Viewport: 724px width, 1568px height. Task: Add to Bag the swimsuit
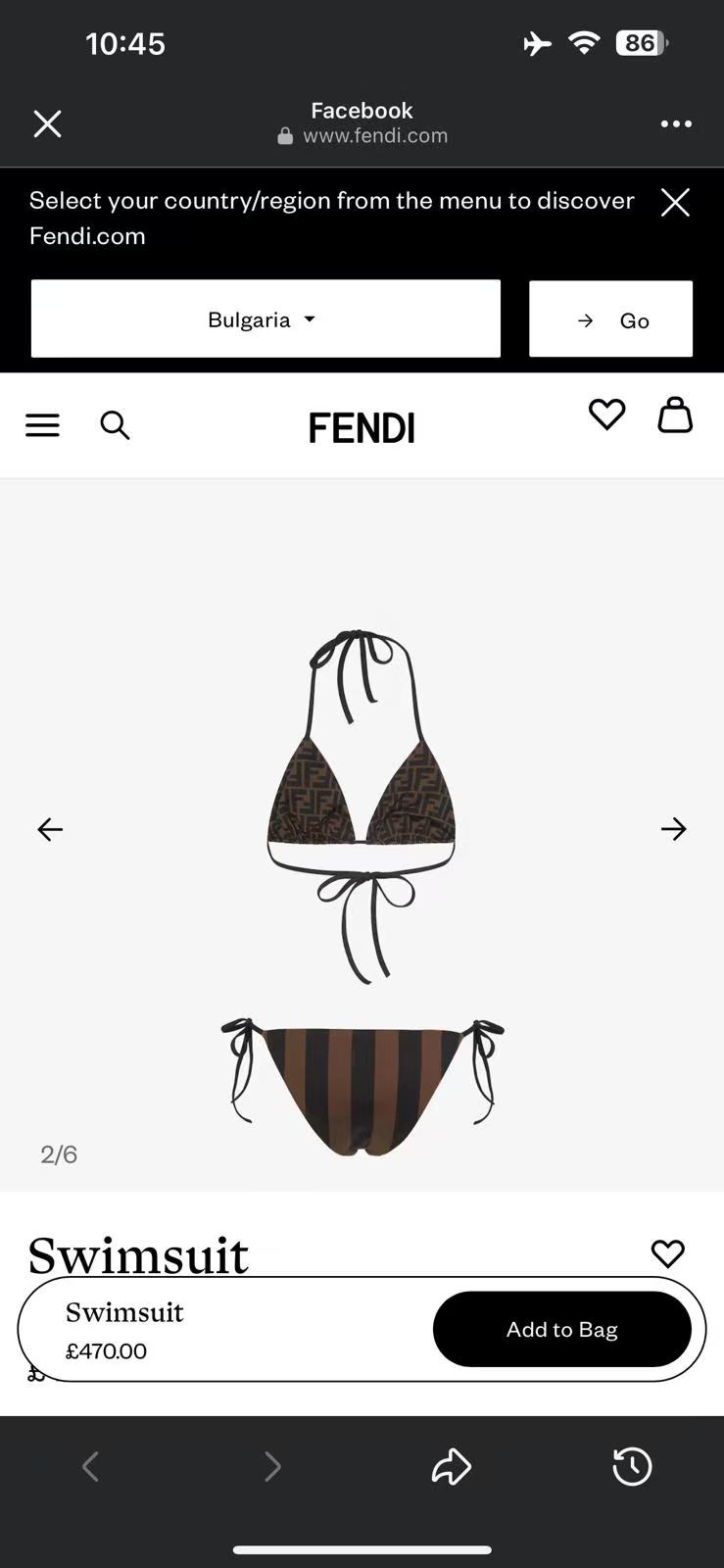pyautogui.click(x=561, y=1329)
